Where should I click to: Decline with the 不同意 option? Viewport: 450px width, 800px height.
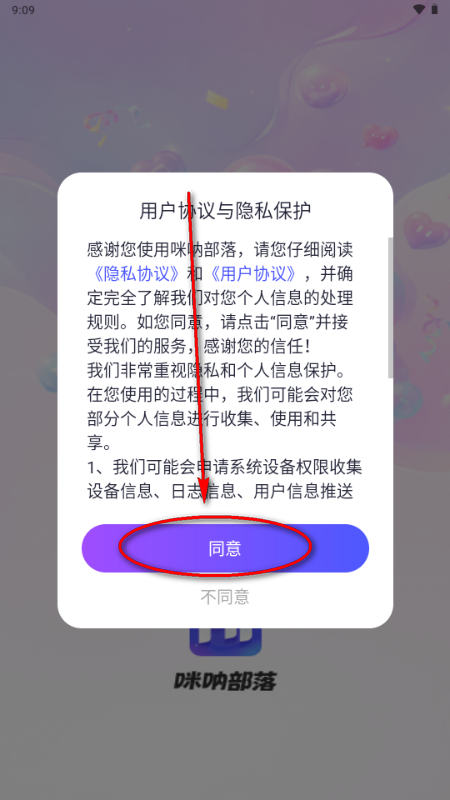(x=225, y=597)
